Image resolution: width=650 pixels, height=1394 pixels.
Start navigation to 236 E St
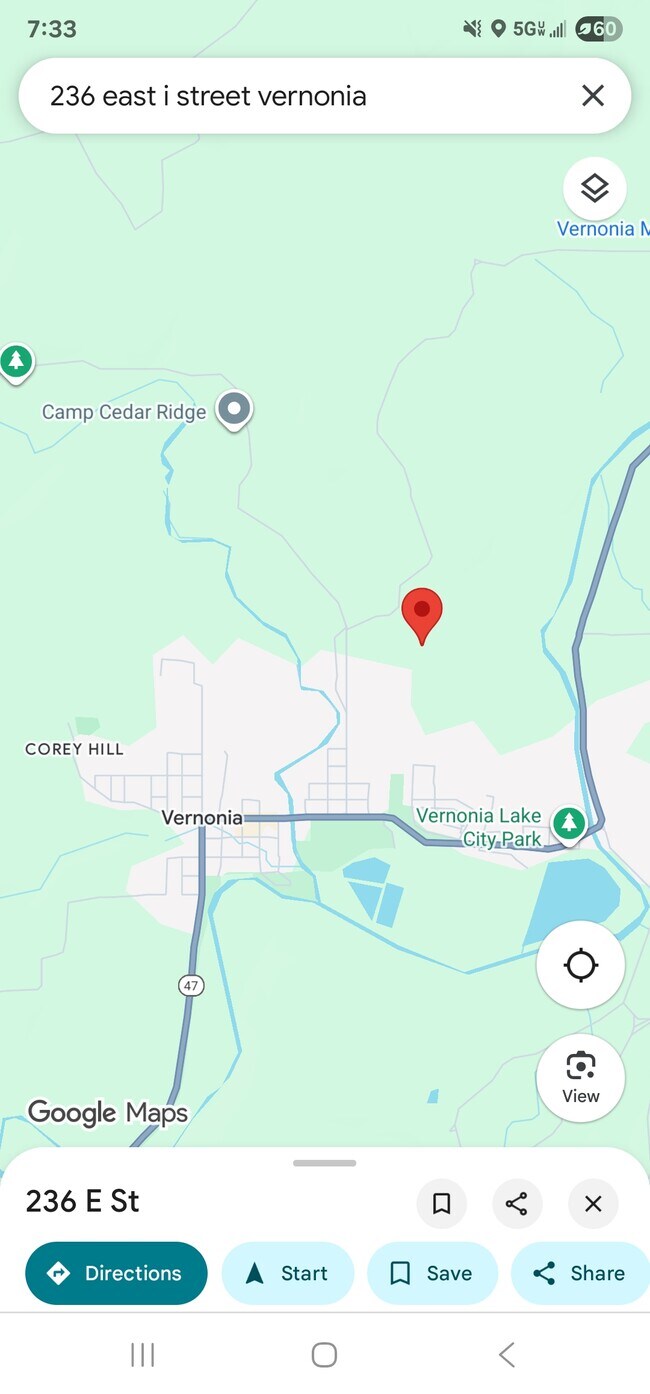tap(288, 1273)
